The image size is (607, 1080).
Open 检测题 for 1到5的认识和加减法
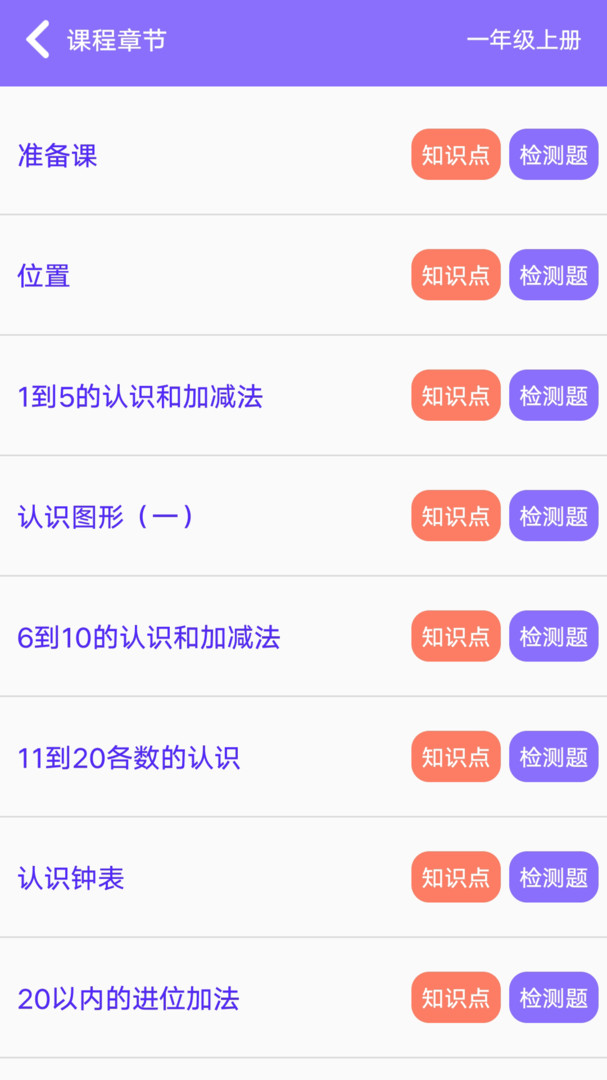click(553, 396)
